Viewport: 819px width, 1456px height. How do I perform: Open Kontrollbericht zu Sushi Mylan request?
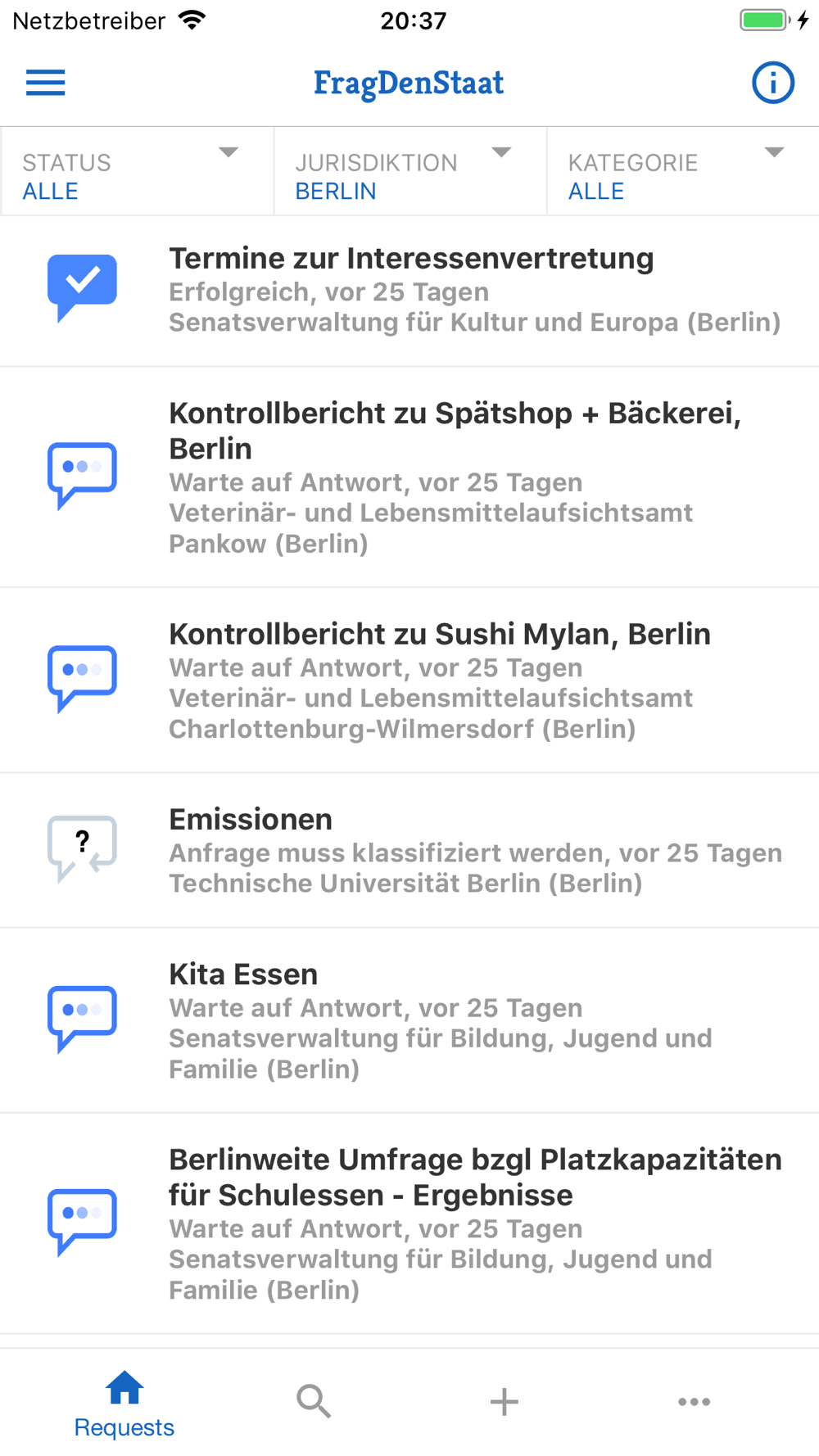click(x=409, y=681)
